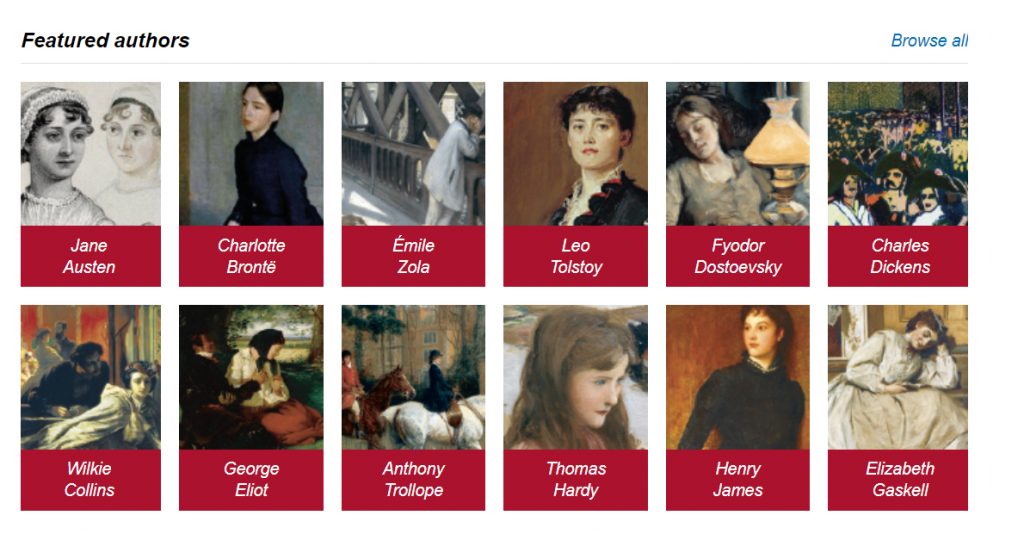View Émile Zola's author page
Image resolution: width=1024 pixels, height=534 pixels.
(413, 184)
